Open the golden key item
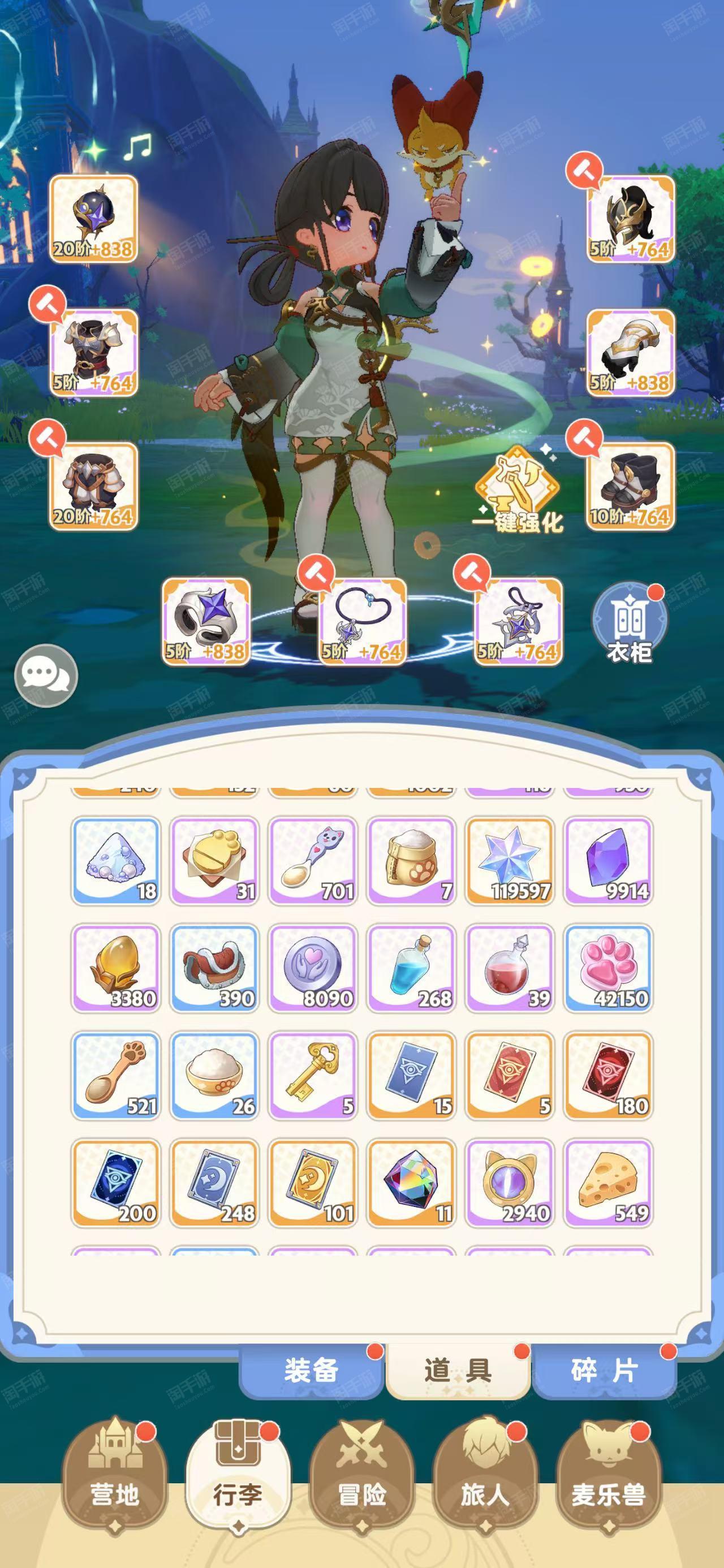 (x=313, y=1076)
